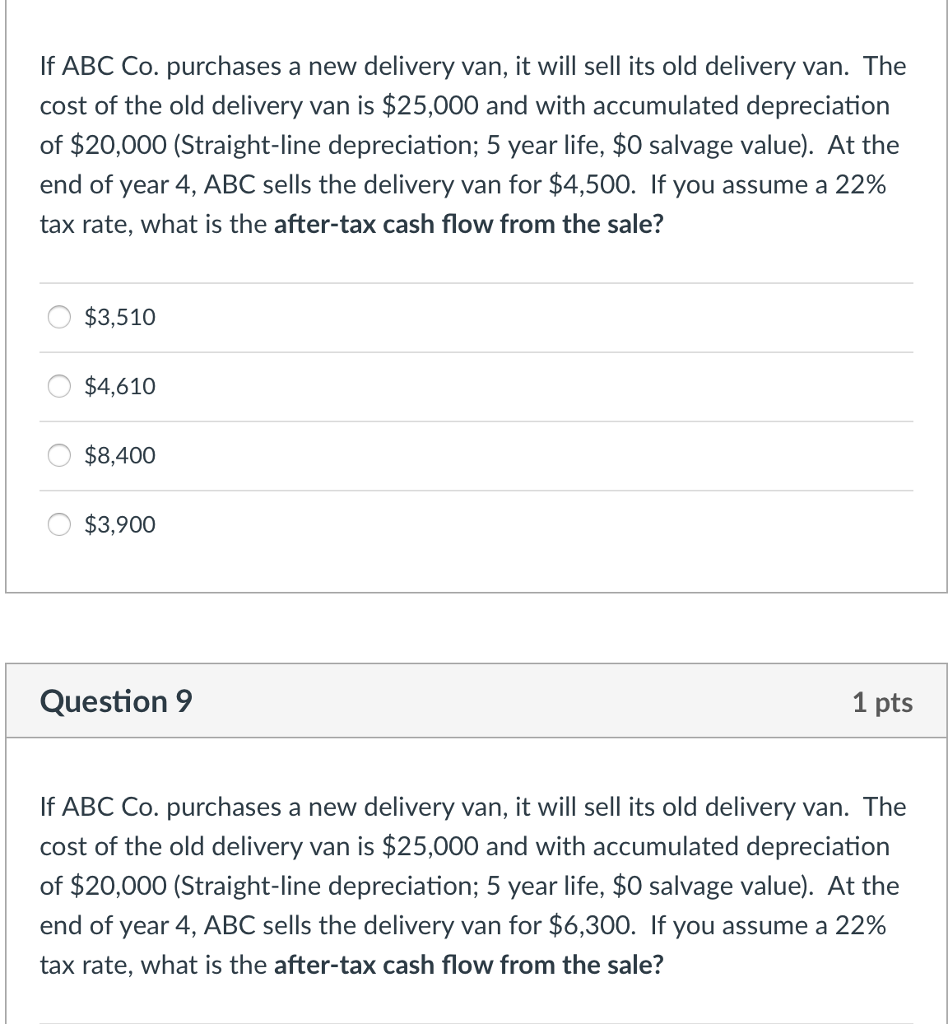Click the $4,610 answer label text
Screen dimensions: 948x1024
pyautogui.click(x=117, y=386)
